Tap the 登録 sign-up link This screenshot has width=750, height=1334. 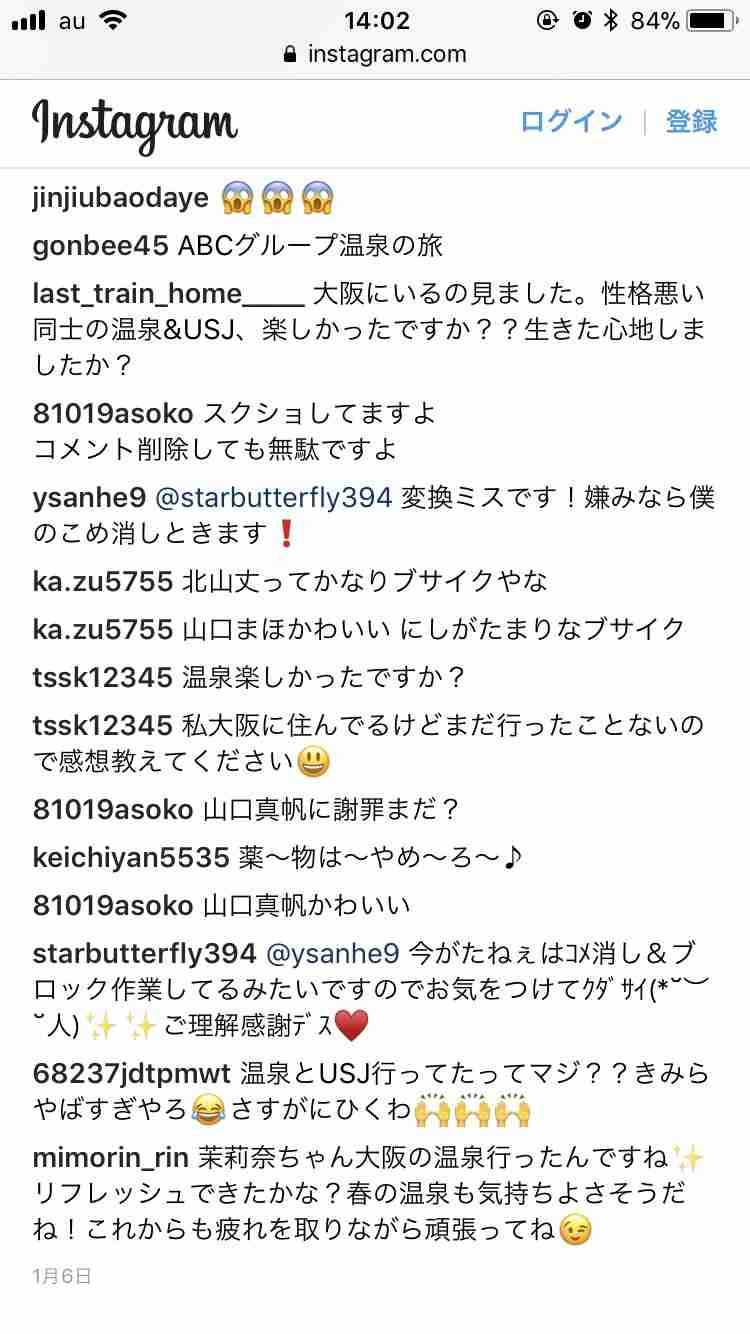(x=692, y=122)
